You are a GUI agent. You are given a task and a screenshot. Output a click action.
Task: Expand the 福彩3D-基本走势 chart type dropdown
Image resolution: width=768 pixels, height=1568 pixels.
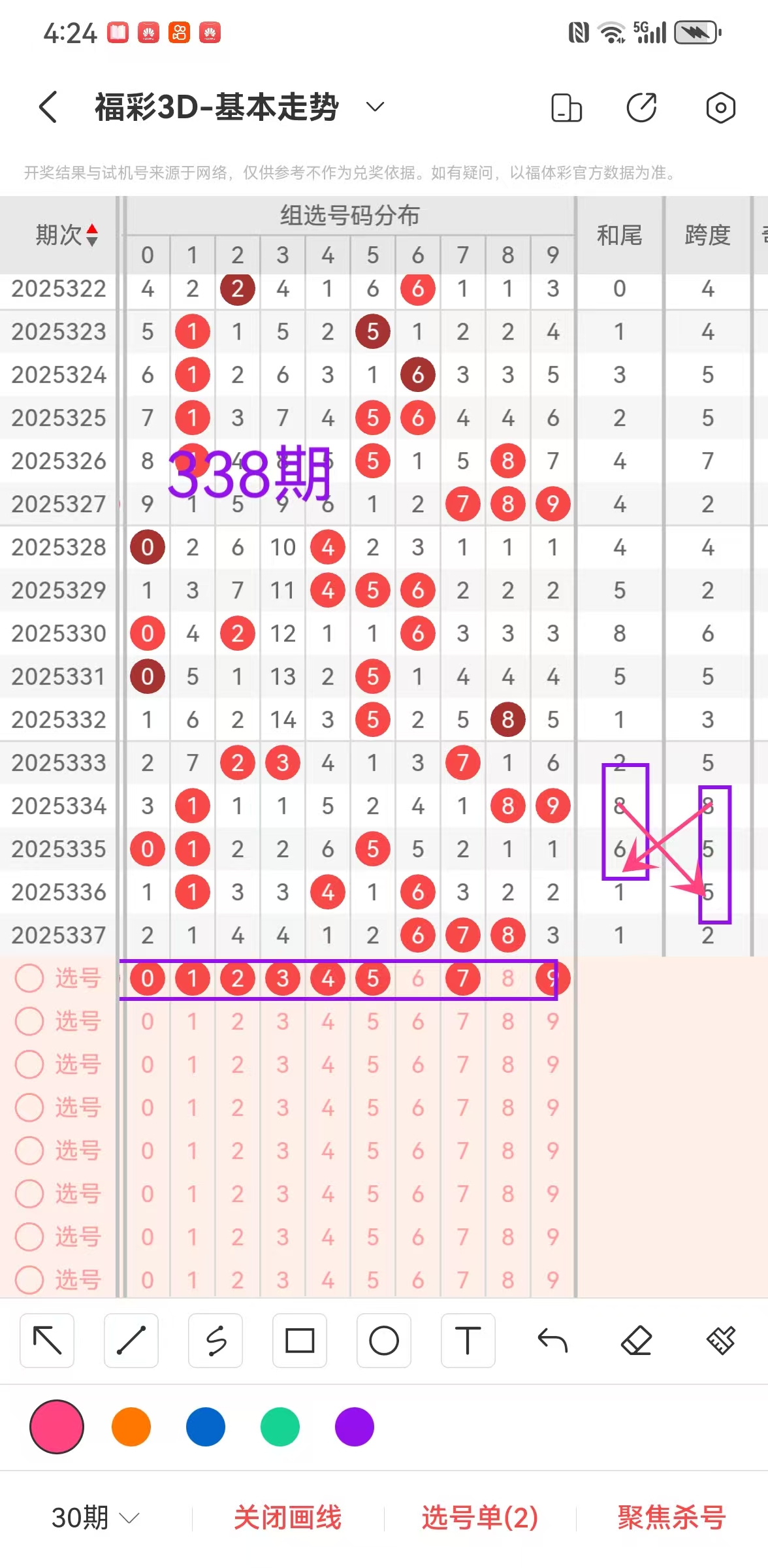coord(374,107)
